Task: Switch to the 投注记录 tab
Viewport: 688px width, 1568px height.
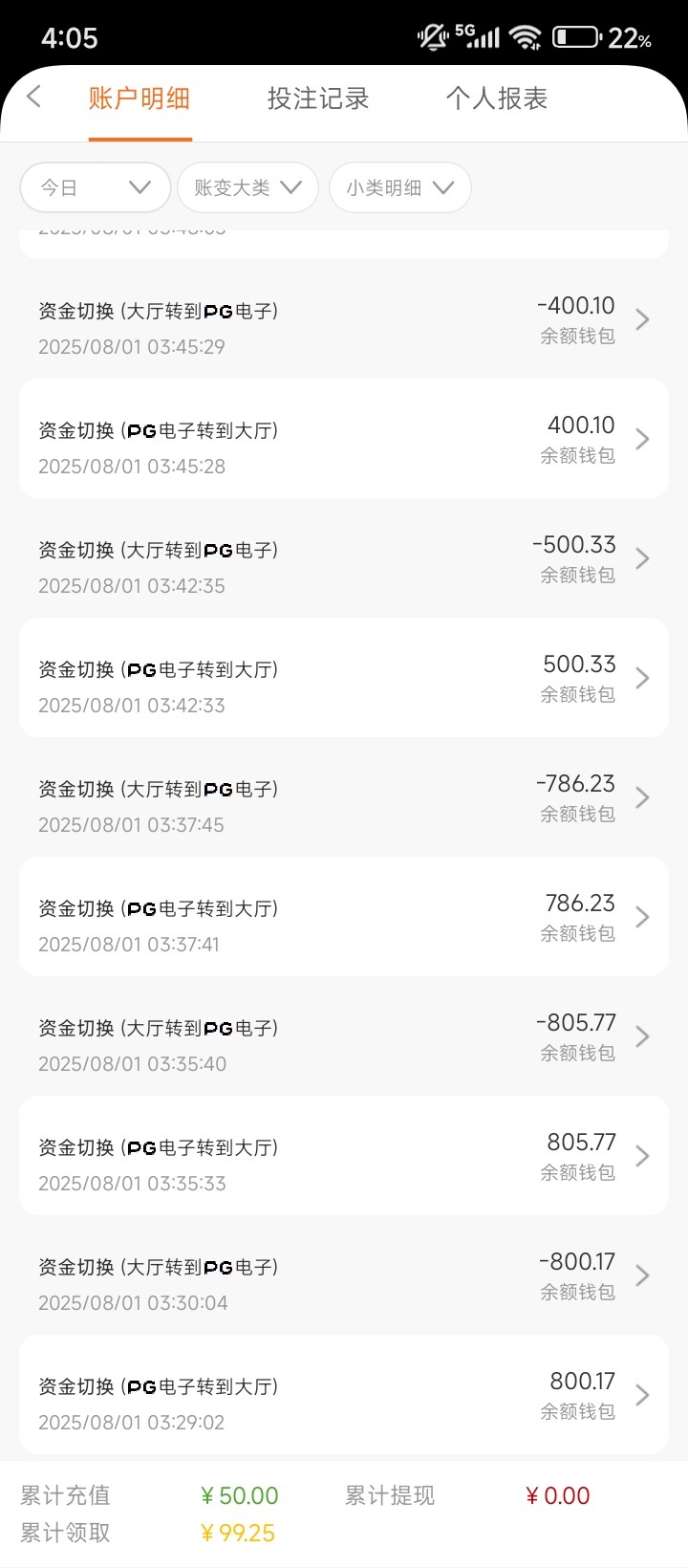Action: tap(317, 98)
